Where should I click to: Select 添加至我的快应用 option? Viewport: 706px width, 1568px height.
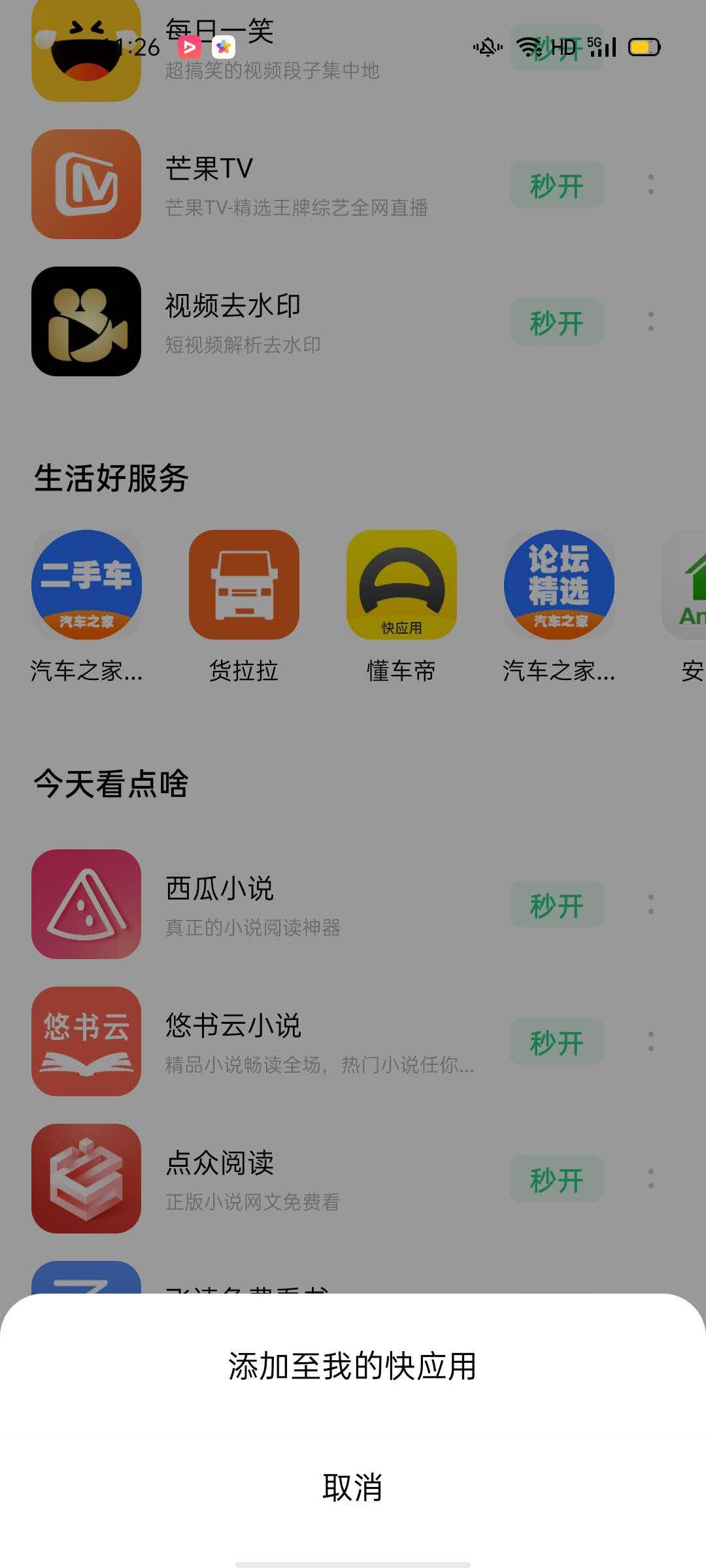(x=352, y=1366)
